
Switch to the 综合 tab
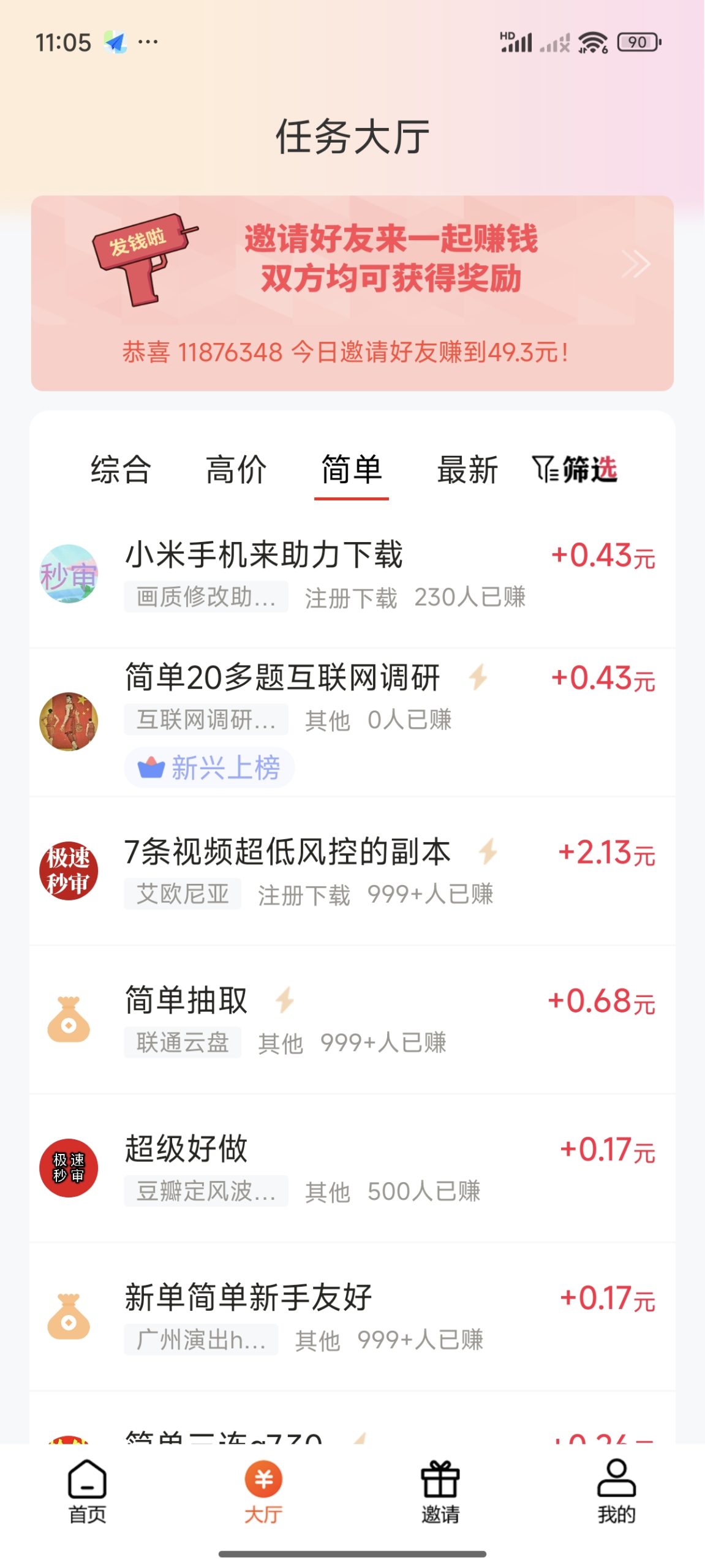[121, 470]
